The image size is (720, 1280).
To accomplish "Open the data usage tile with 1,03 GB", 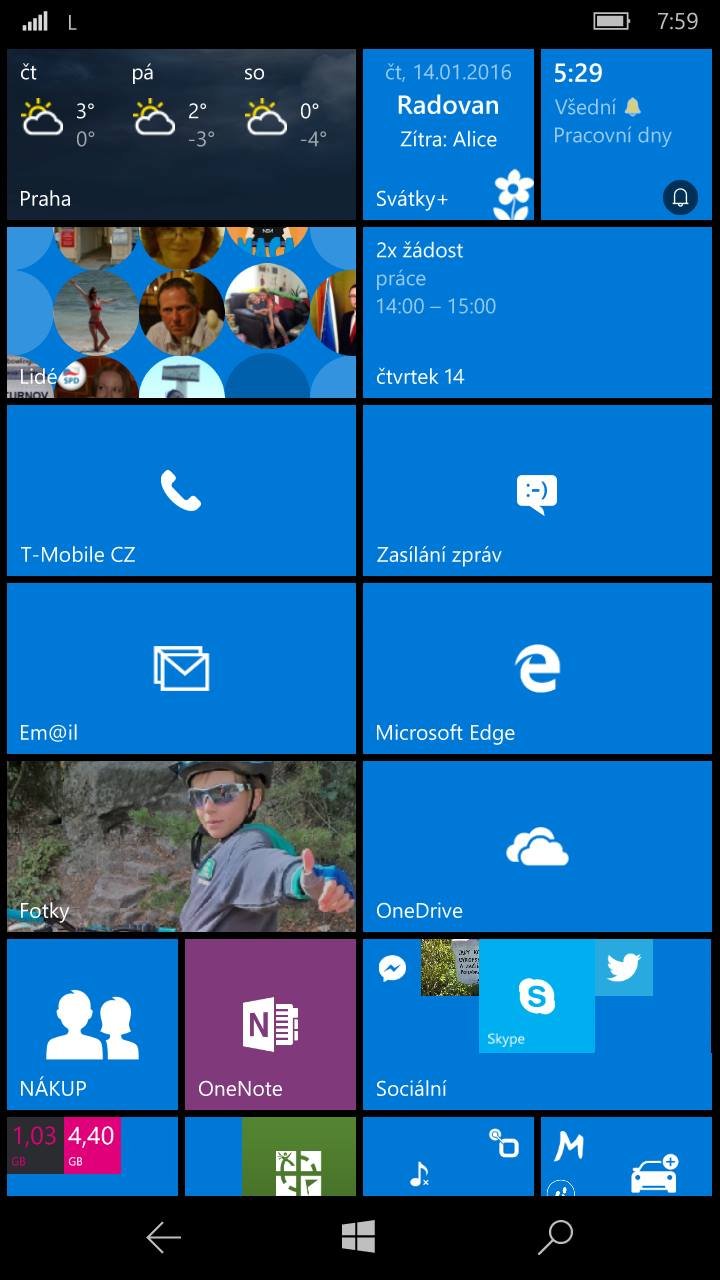I will (x=92, y=1156).
